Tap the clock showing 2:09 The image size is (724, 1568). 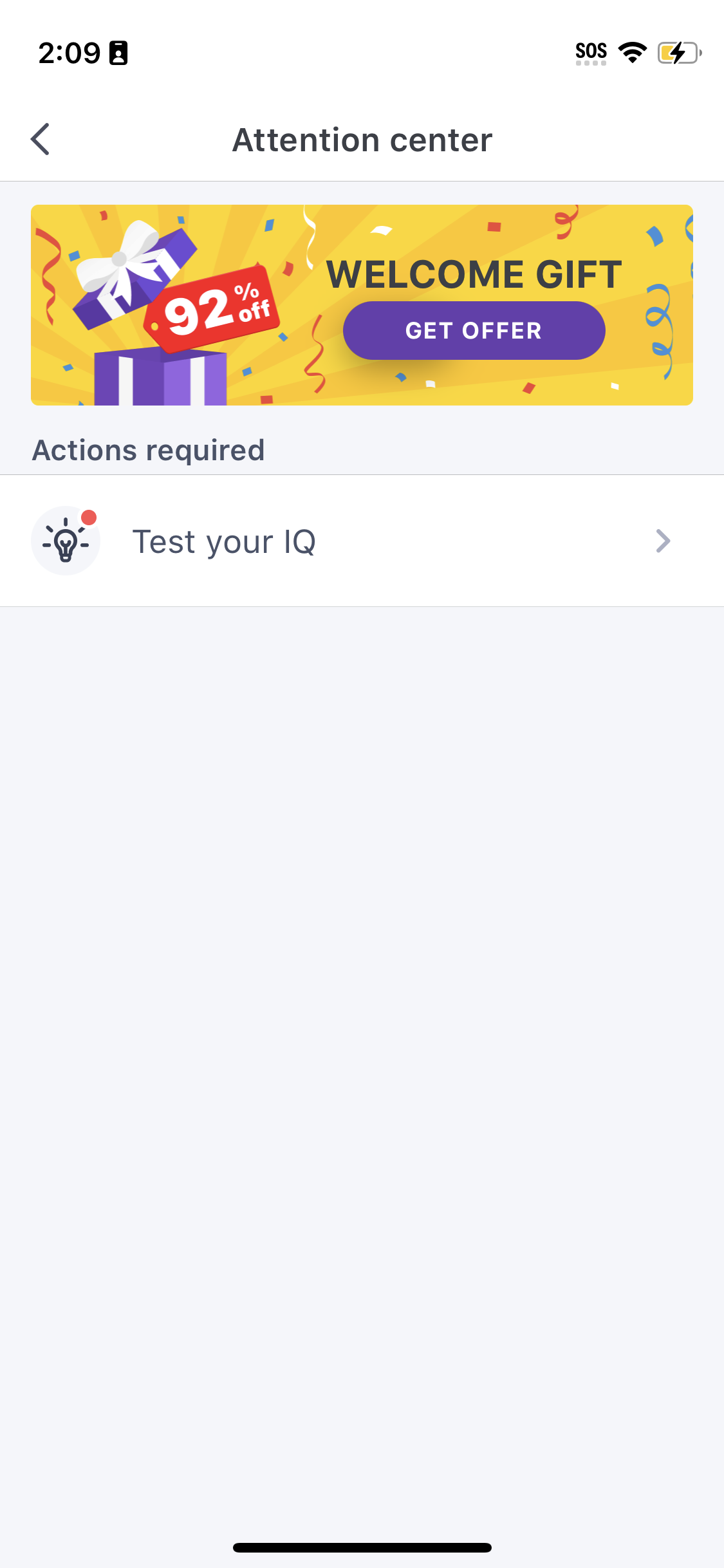(70, 53)
